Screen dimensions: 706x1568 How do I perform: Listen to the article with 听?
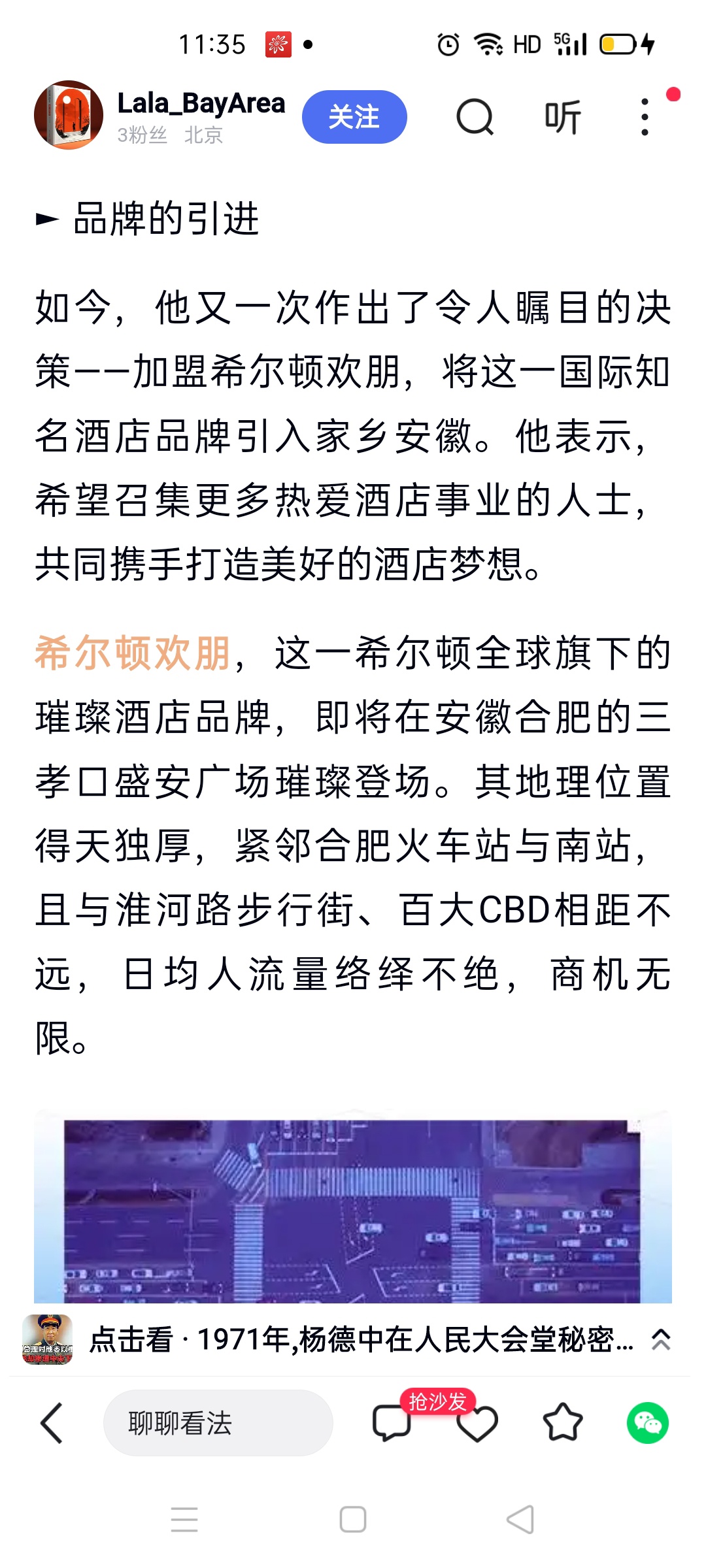tap(562, 118)
